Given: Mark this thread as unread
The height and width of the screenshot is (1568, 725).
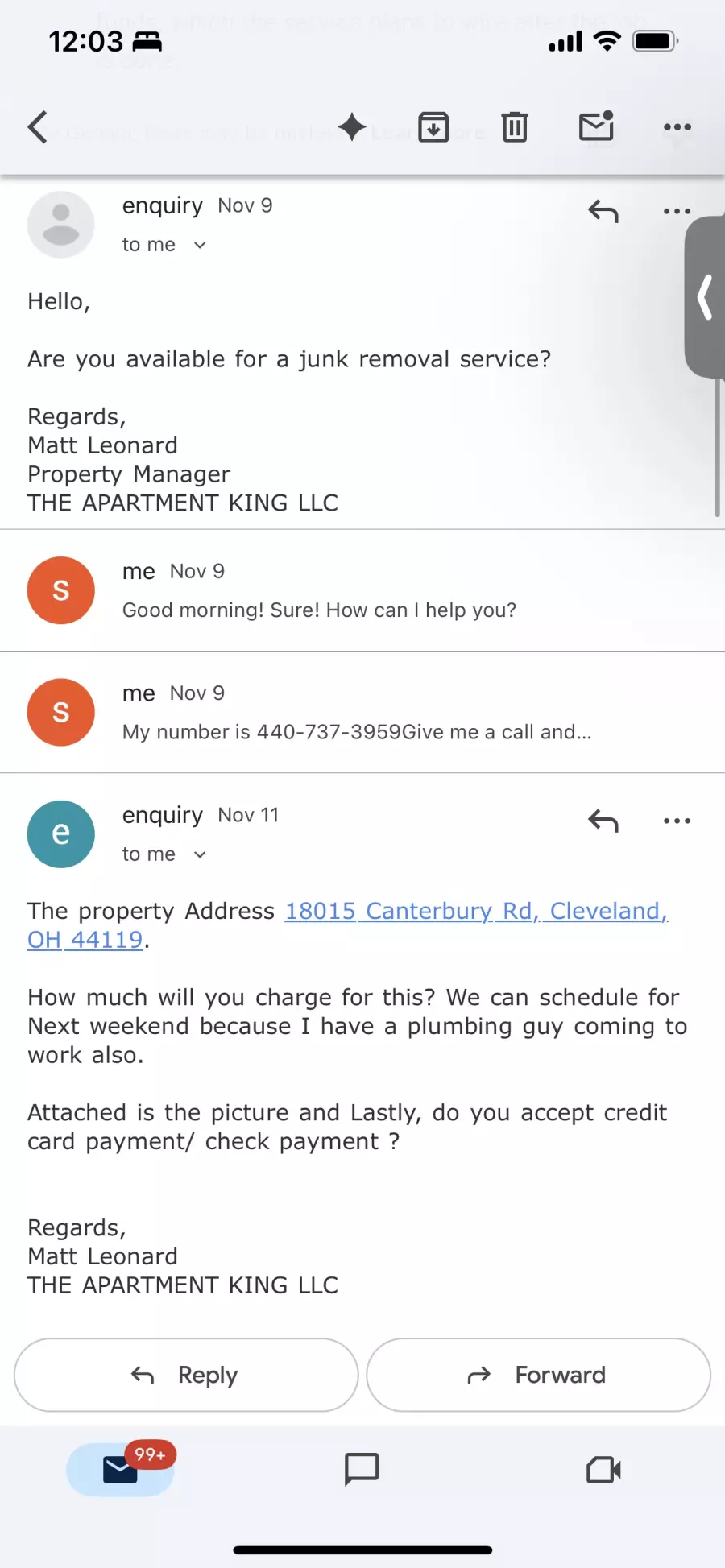Looking at the screenshot, I should tap(597, 126).
